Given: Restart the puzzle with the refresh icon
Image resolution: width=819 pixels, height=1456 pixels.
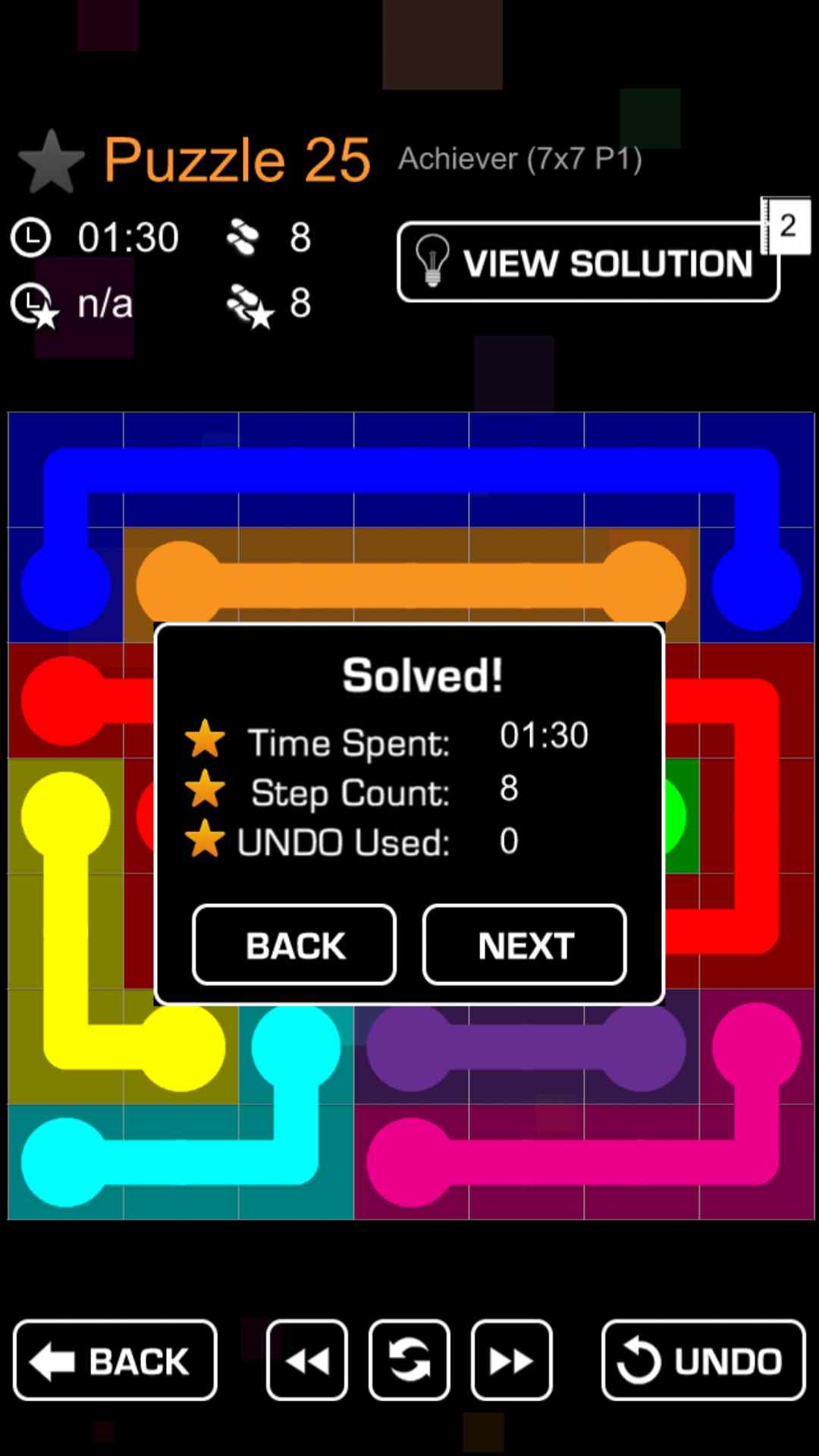Looking at the screenshot, I should coord(409,1360).
